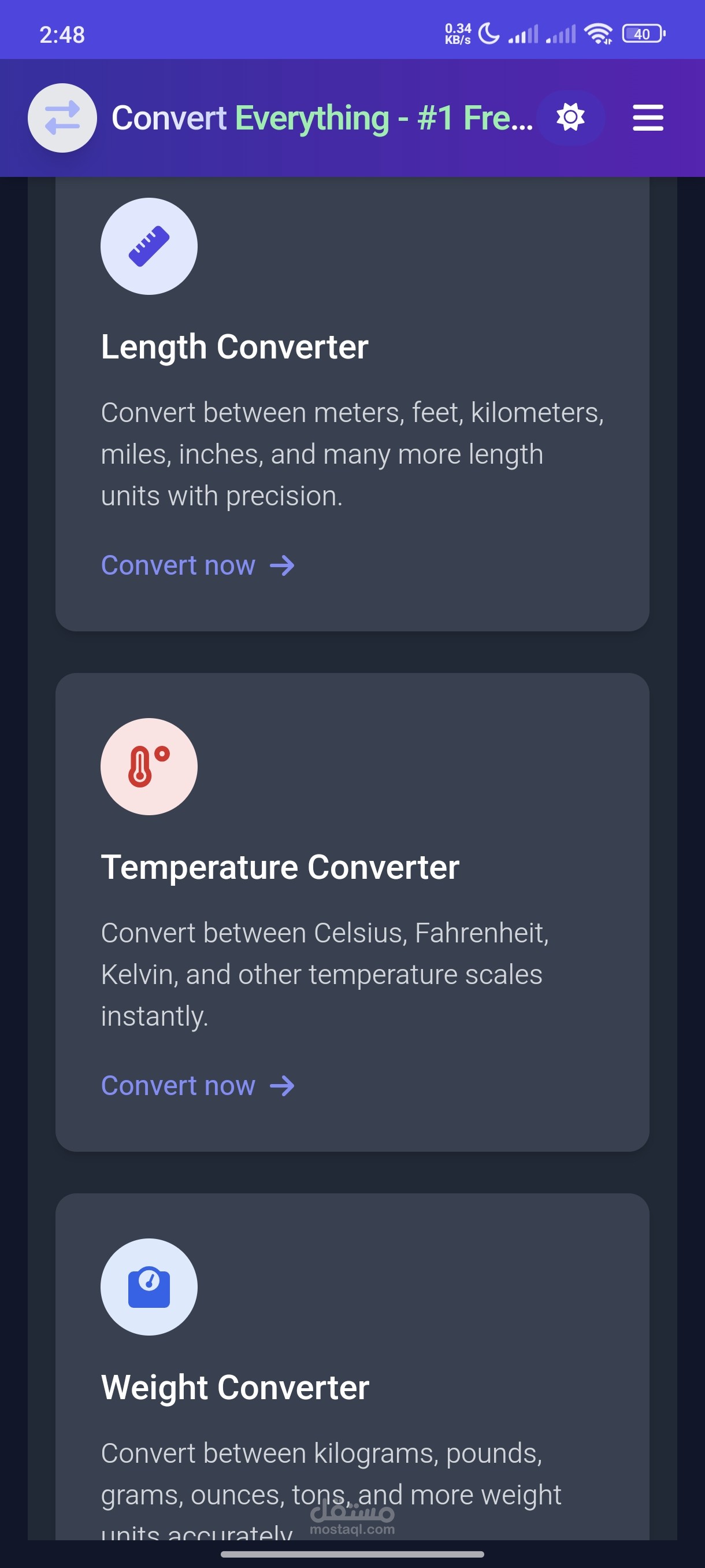Image resolution: width=705 pixels, height=1568 pixels.
Task: Open the Weight Converter card
Action: tap(352, 1367)
